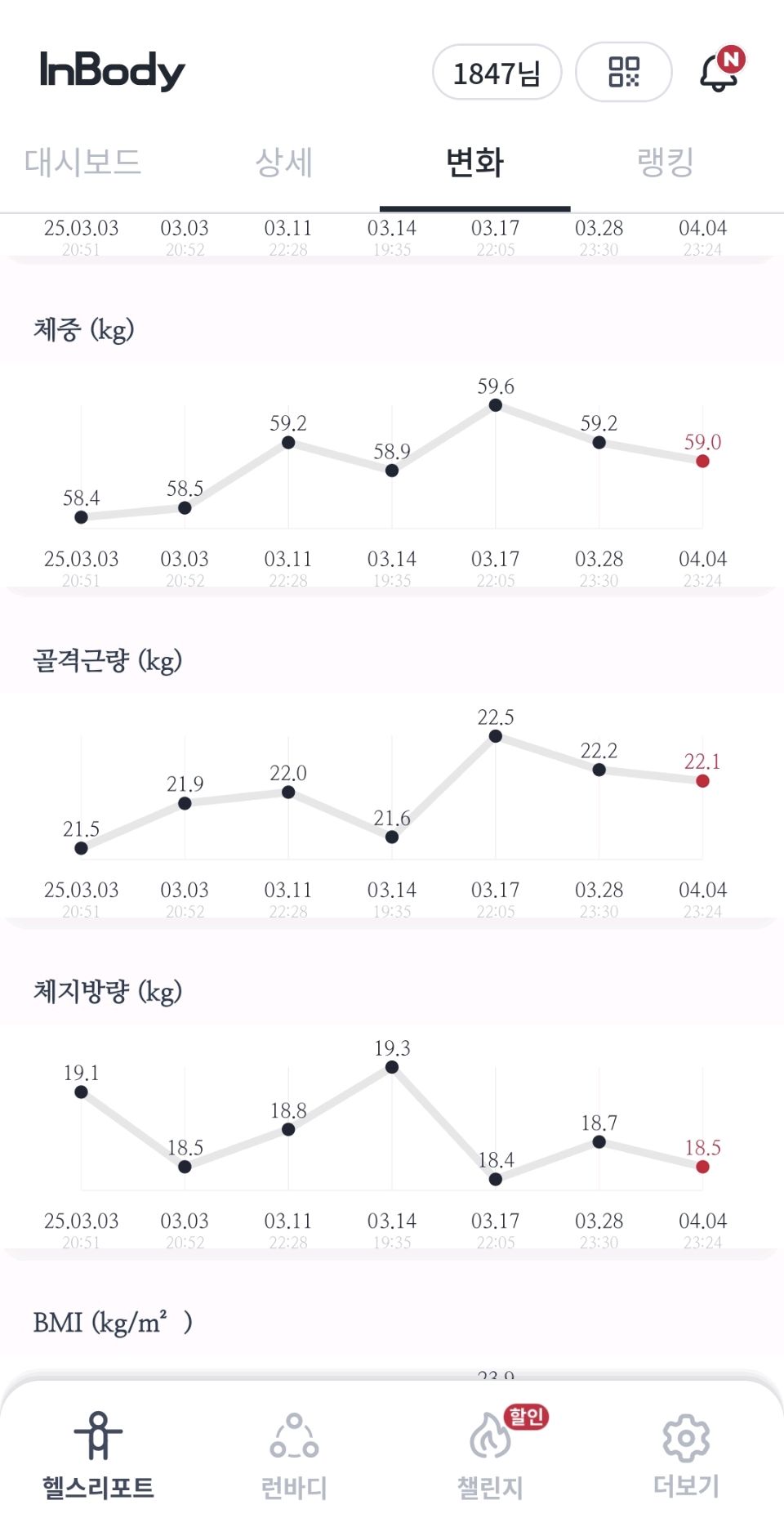Open the notifications bell
Image resolution: width=784 pixels, height=1536 pixels.
pyautogui.click(x=719, y=72)
